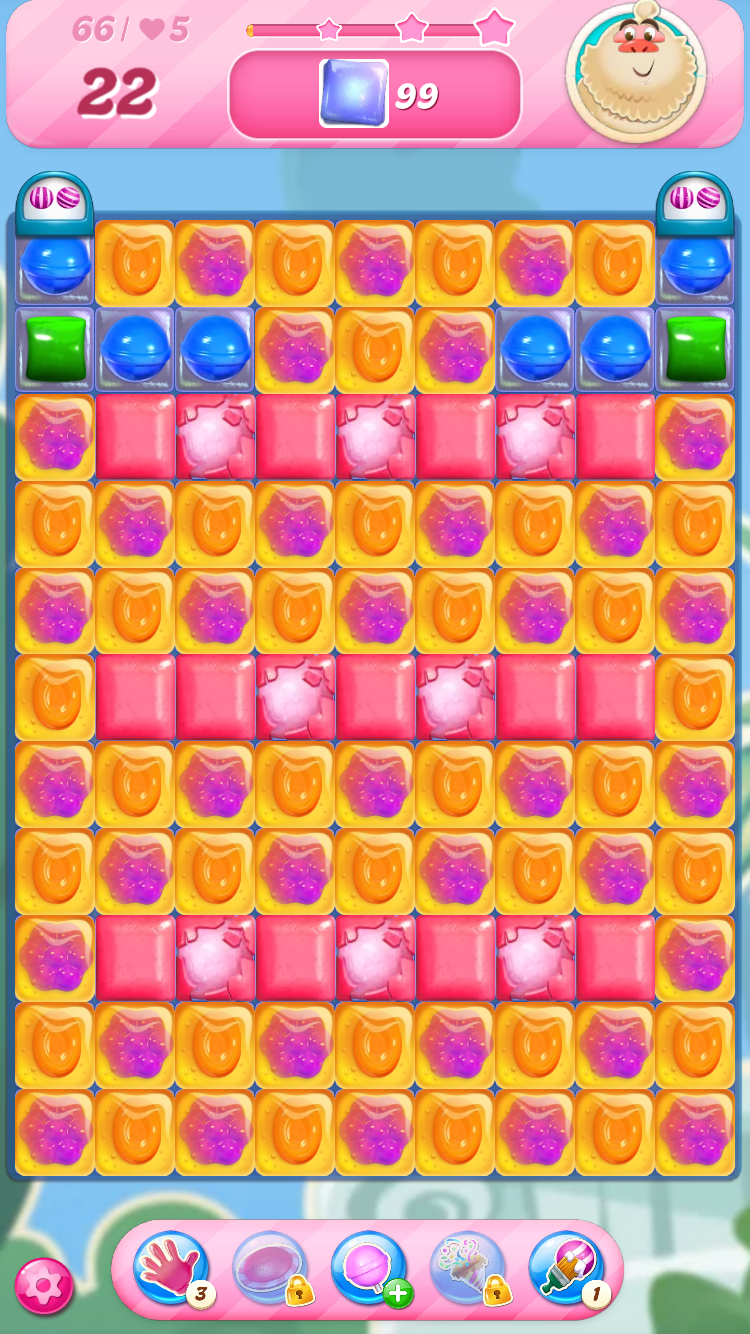Tap the locked jelly booster
The width and height of the screenshot is (750, 1334).
[x=271, y=1268]
